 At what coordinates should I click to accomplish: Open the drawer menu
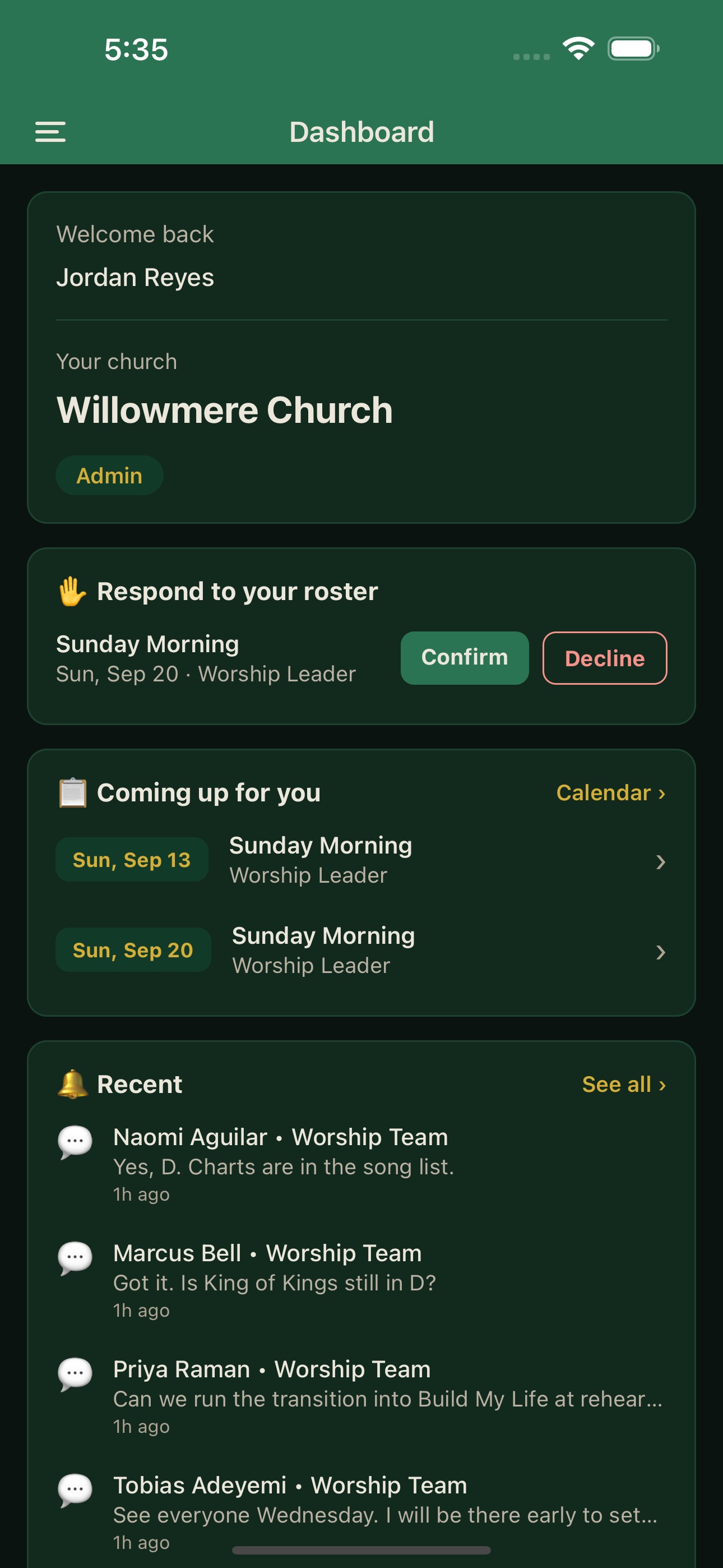coord(50,131)
